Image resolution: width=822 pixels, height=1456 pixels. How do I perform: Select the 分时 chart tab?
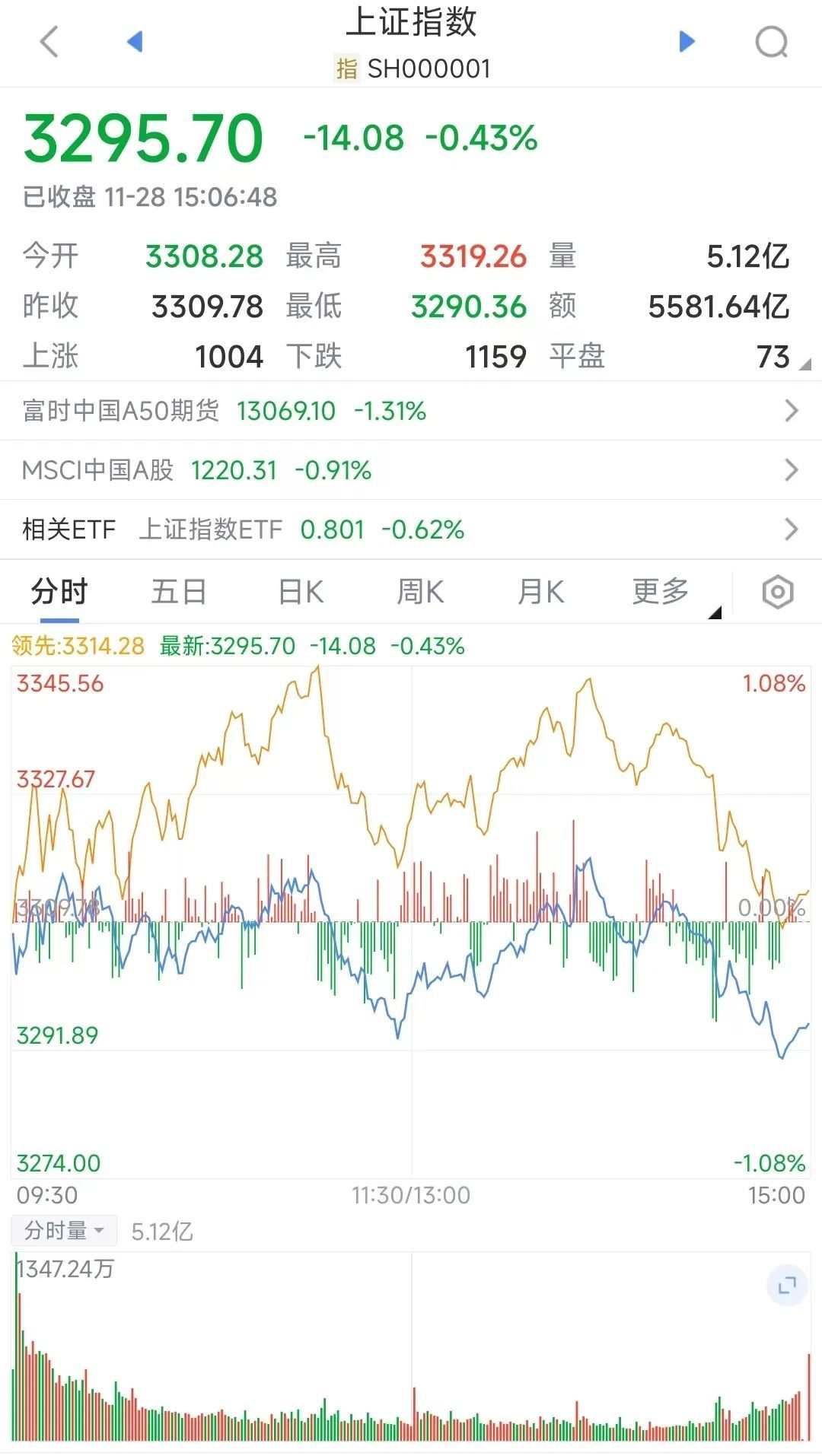pos(59,592)
